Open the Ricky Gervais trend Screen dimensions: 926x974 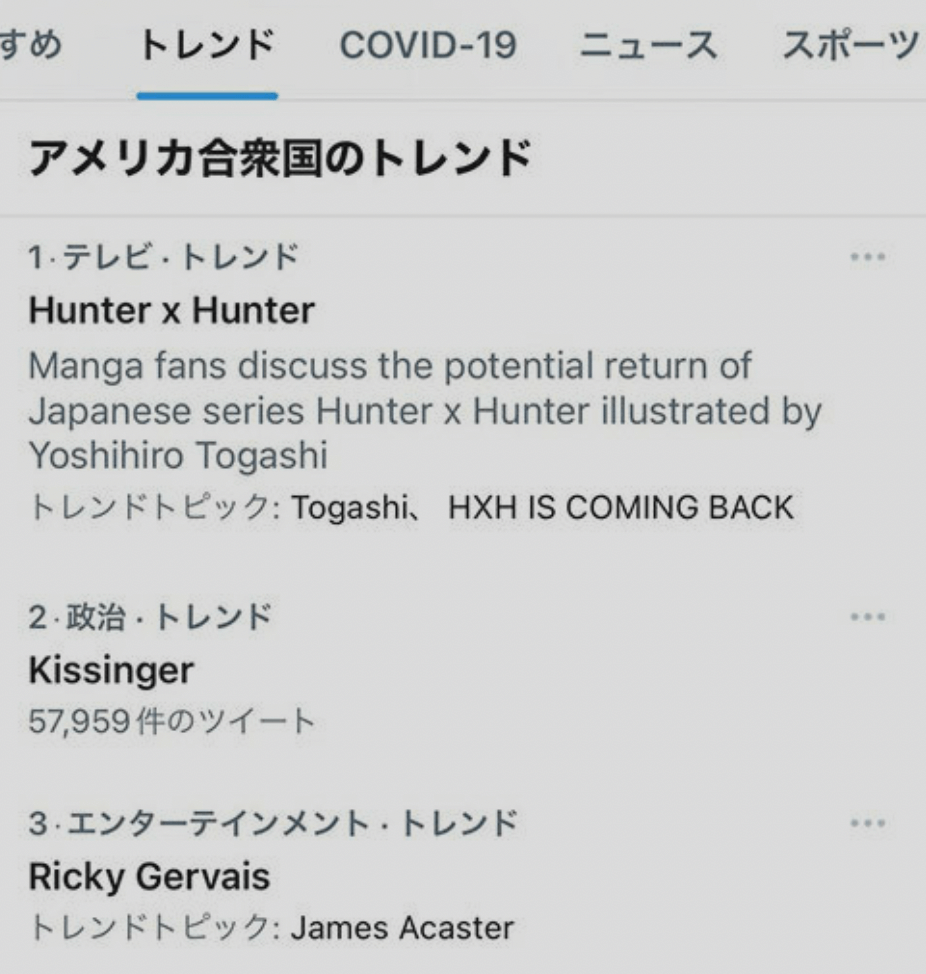(149, 877)
